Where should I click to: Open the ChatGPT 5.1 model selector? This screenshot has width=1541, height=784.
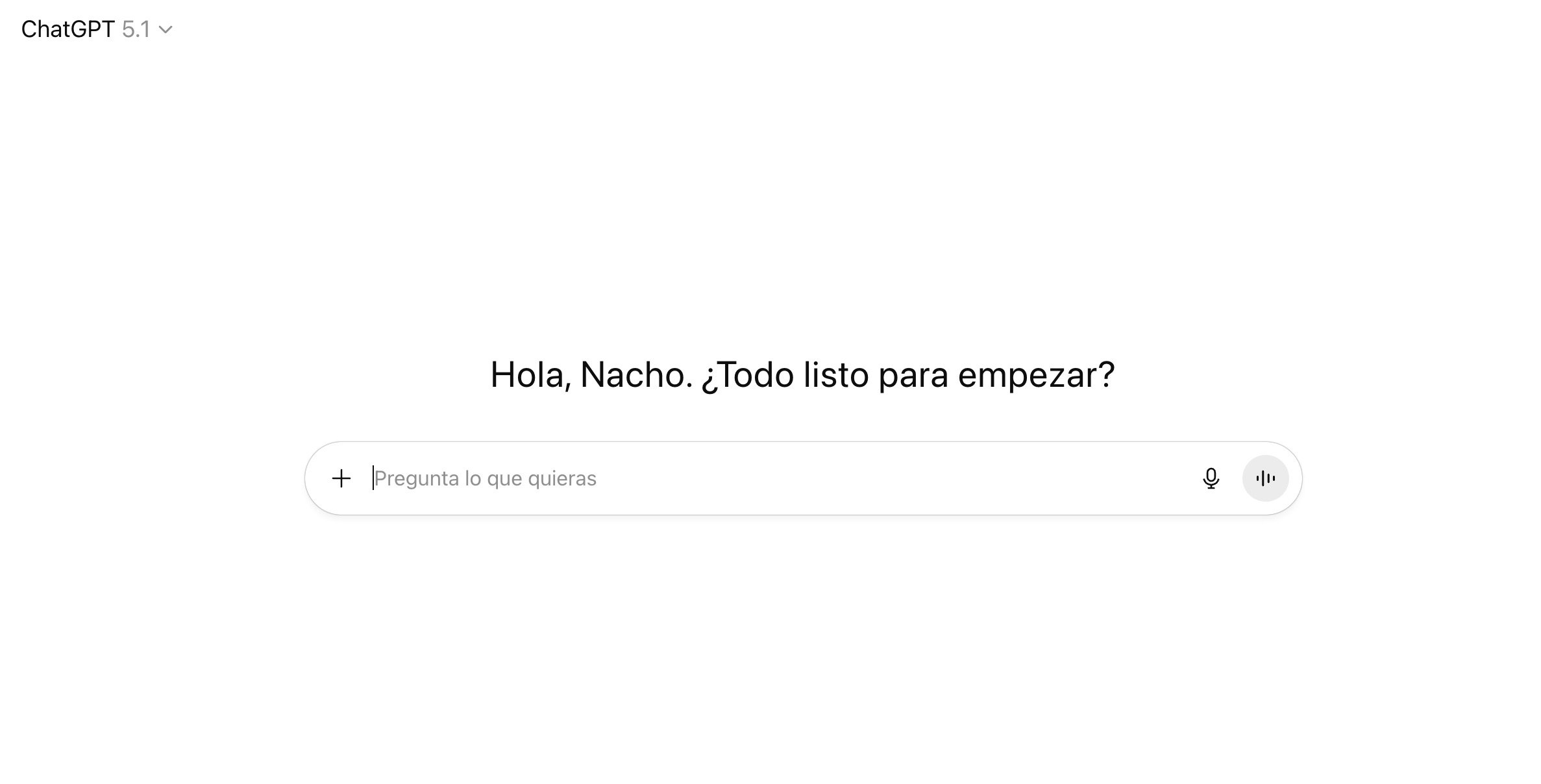(97, 29)
